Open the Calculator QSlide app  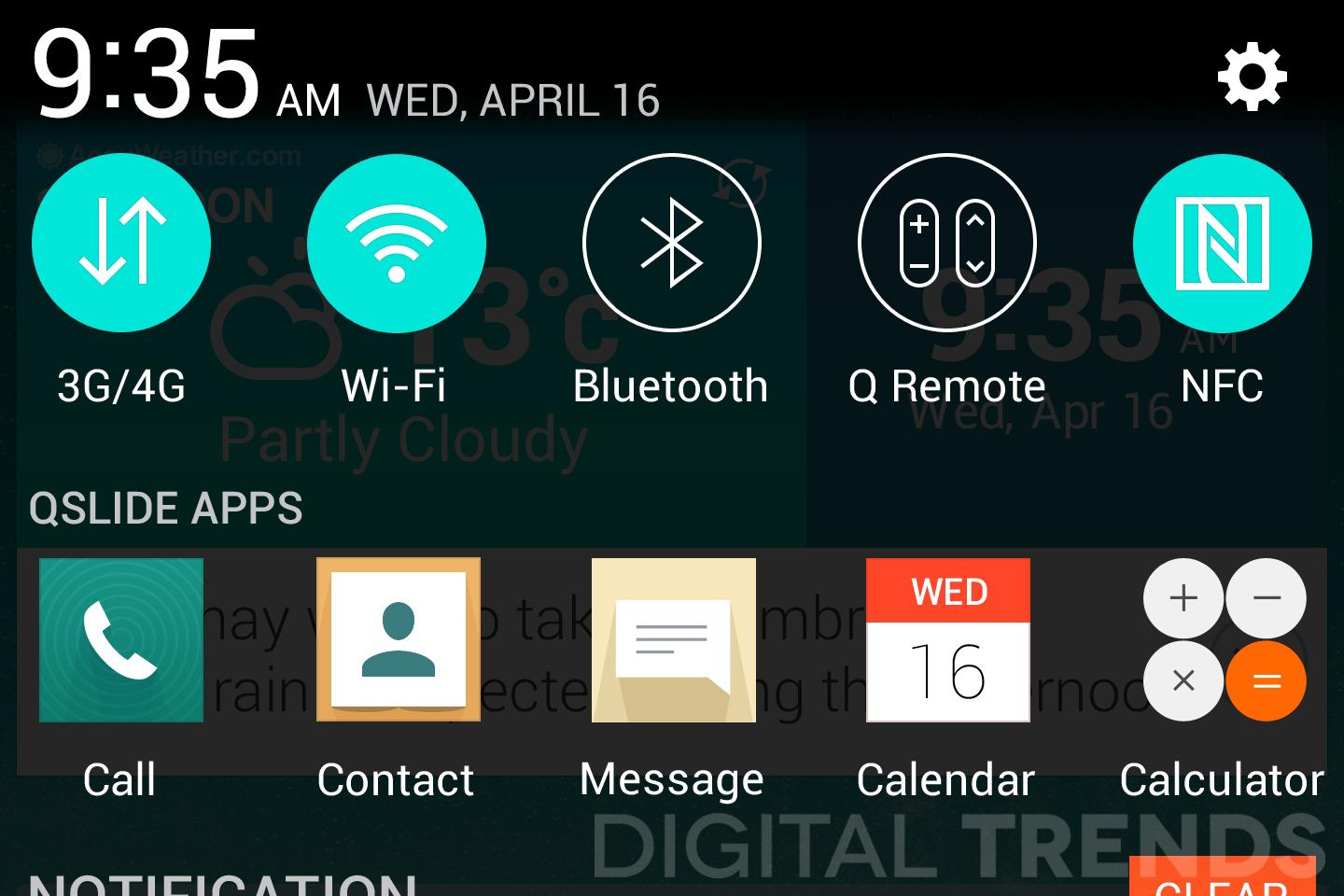(x=1224, y=640)
